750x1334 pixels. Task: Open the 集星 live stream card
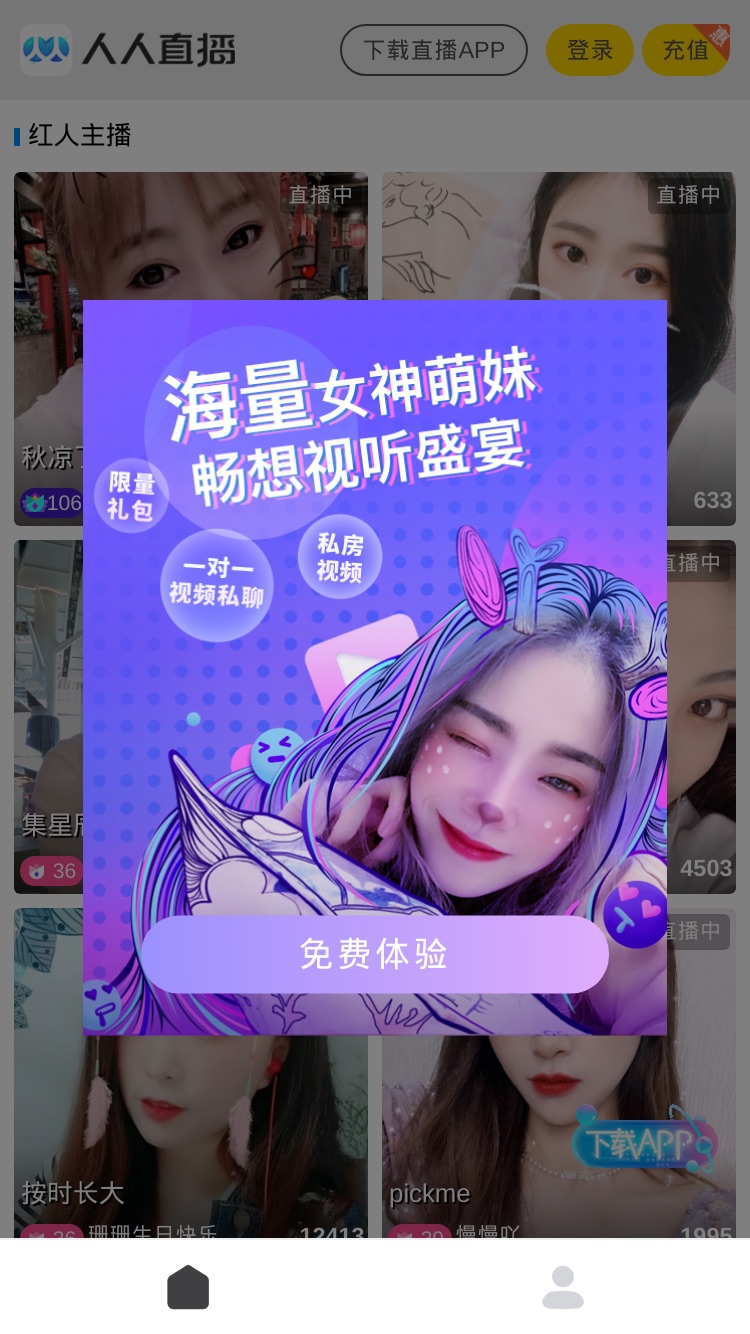pyautogui.click(x=48, y=716)
